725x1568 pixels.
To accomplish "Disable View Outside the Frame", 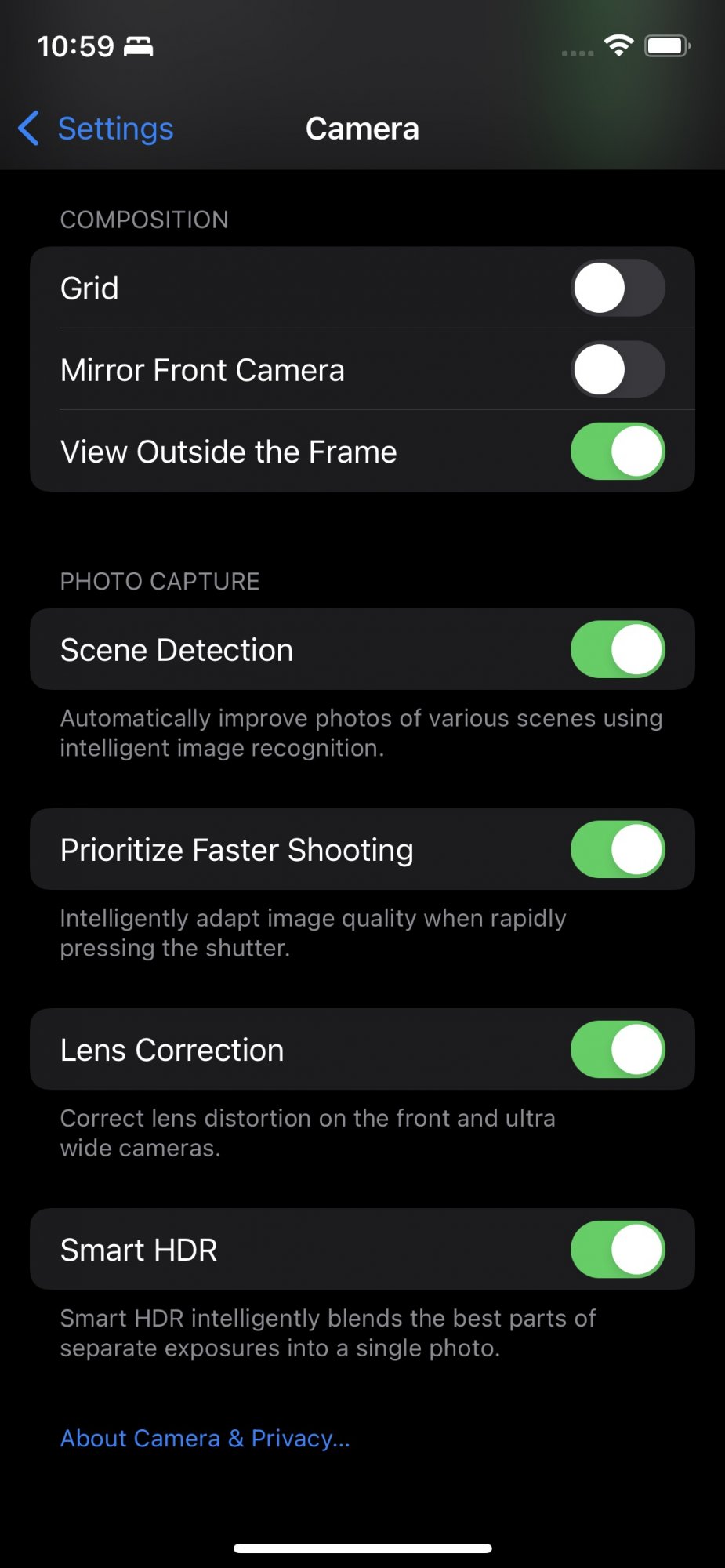I will [x=618, y=451].
